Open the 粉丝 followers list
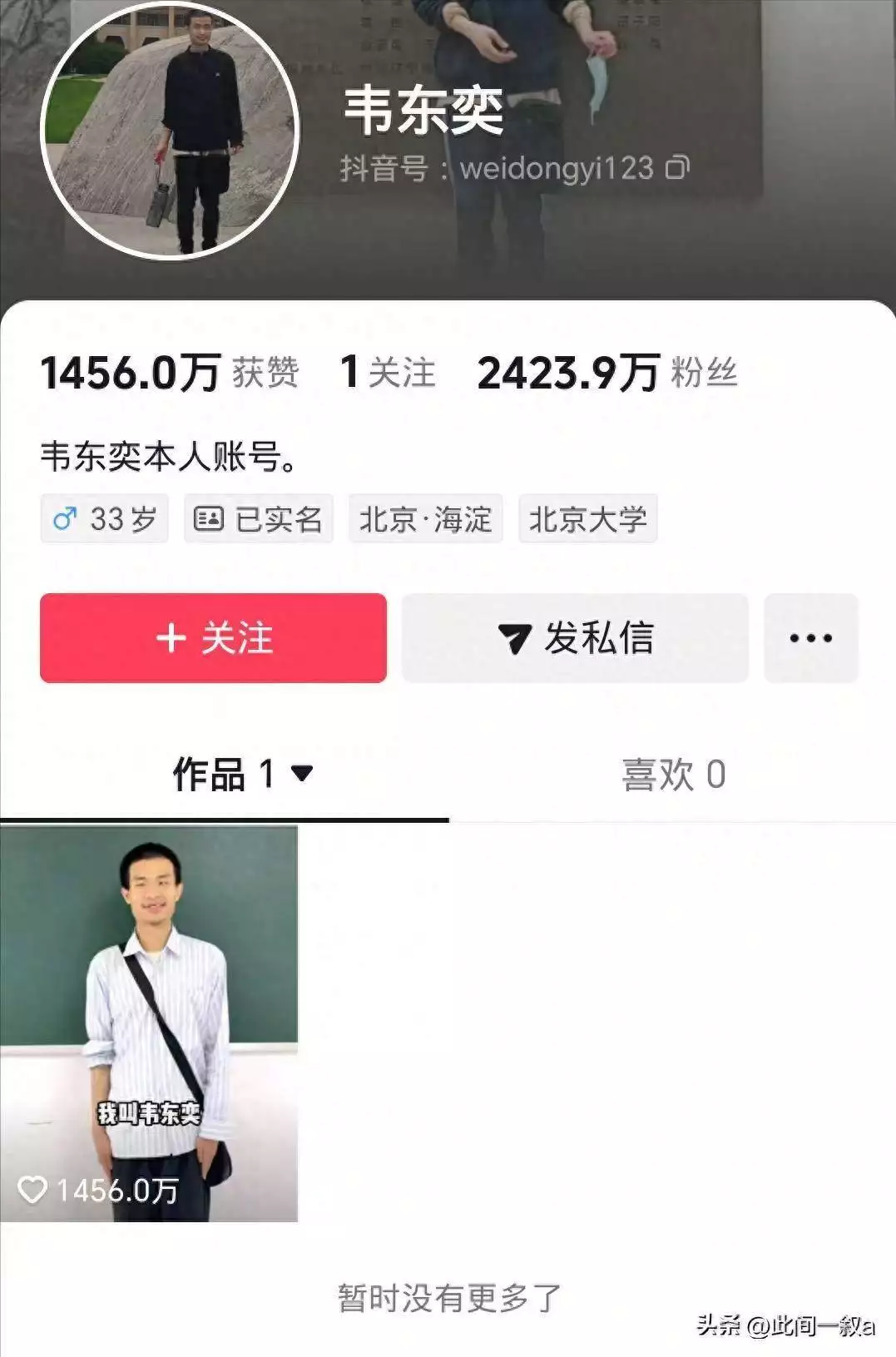This screenshot has height=1357, width=896. click(x=607, y=372)
